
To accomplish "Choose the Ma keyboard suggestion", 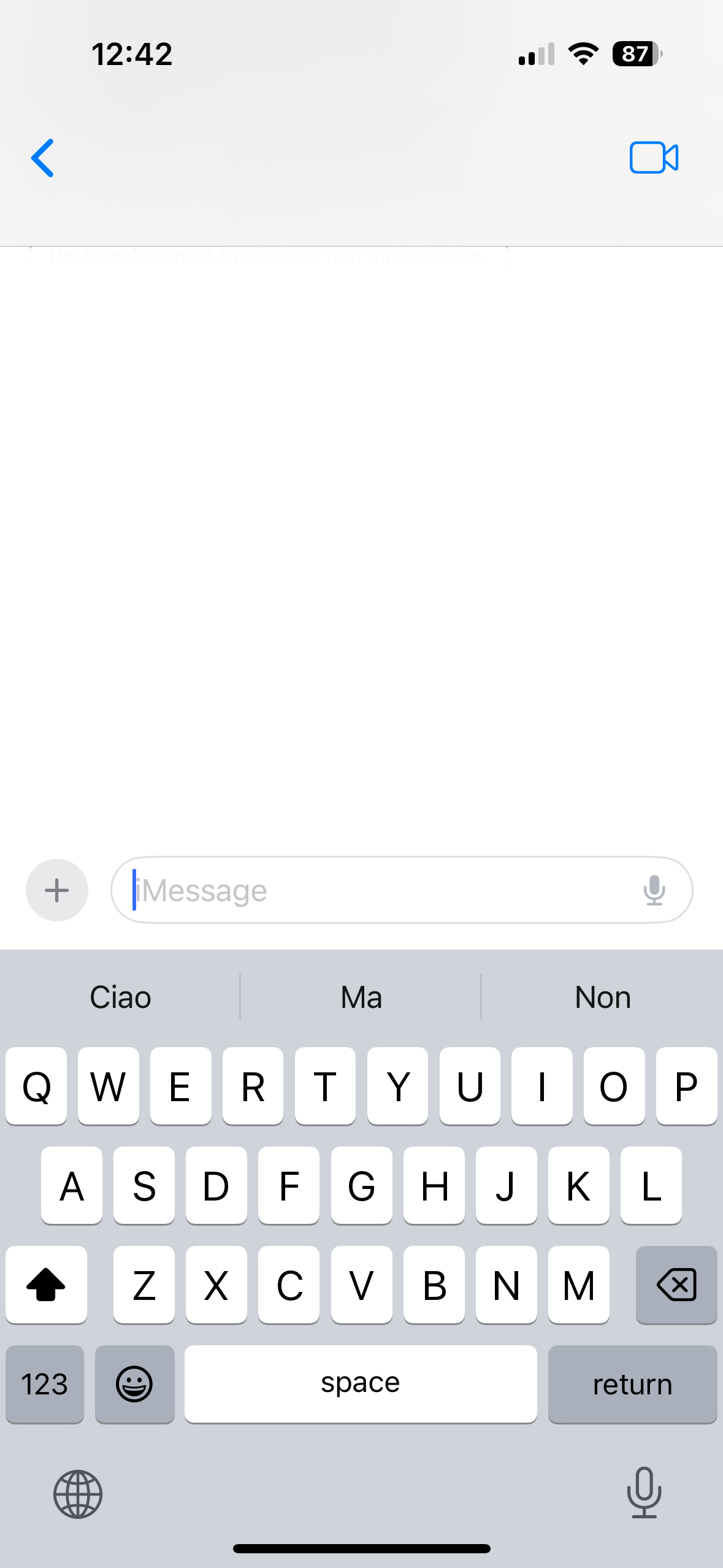I will [361, 997].
